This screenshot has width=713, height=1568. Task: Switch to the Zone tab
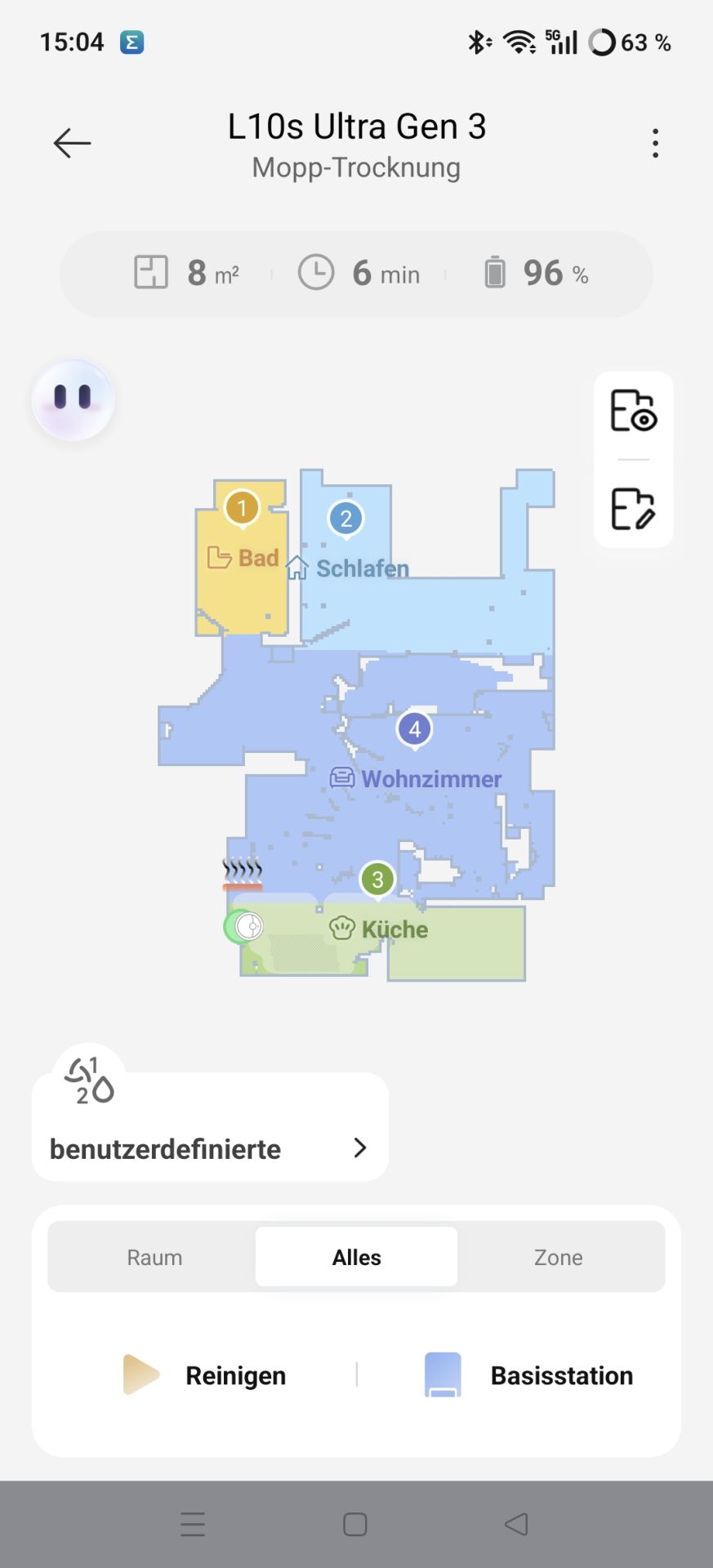click(x=559, y=1257)
